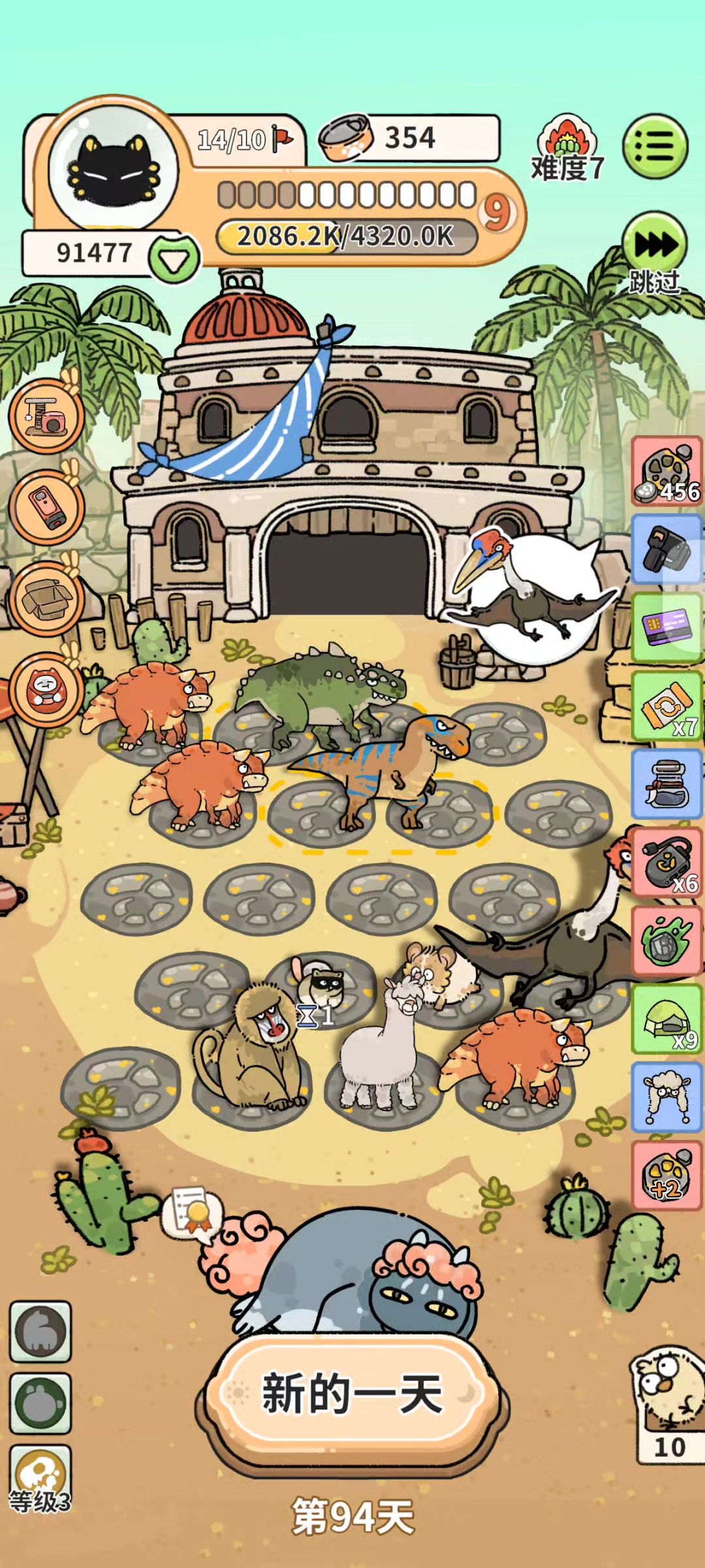Select the ticket item card marked x7
This screenshot has height=1568, width=705.
666,707
